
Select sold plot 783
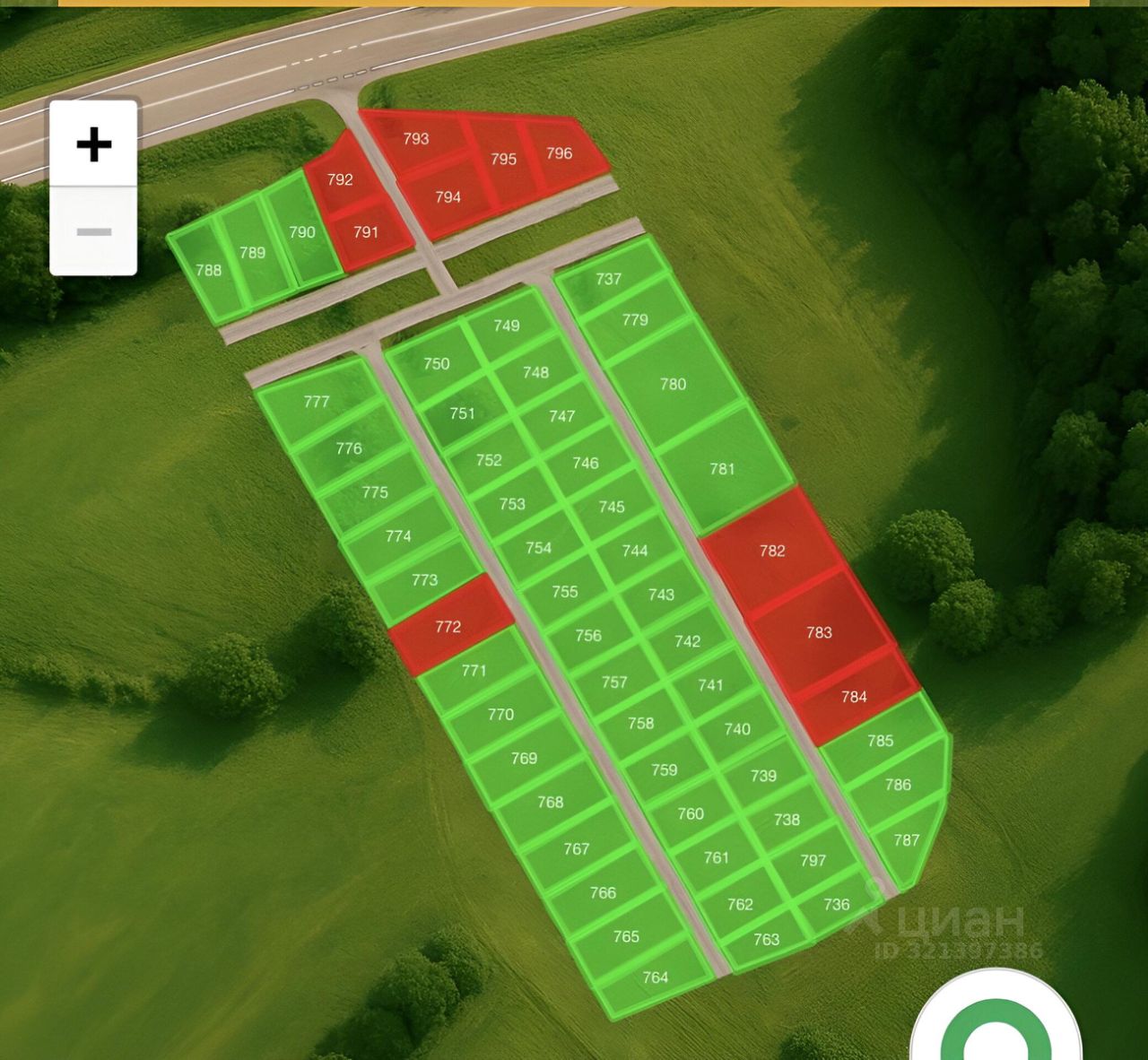coord(819,632)
